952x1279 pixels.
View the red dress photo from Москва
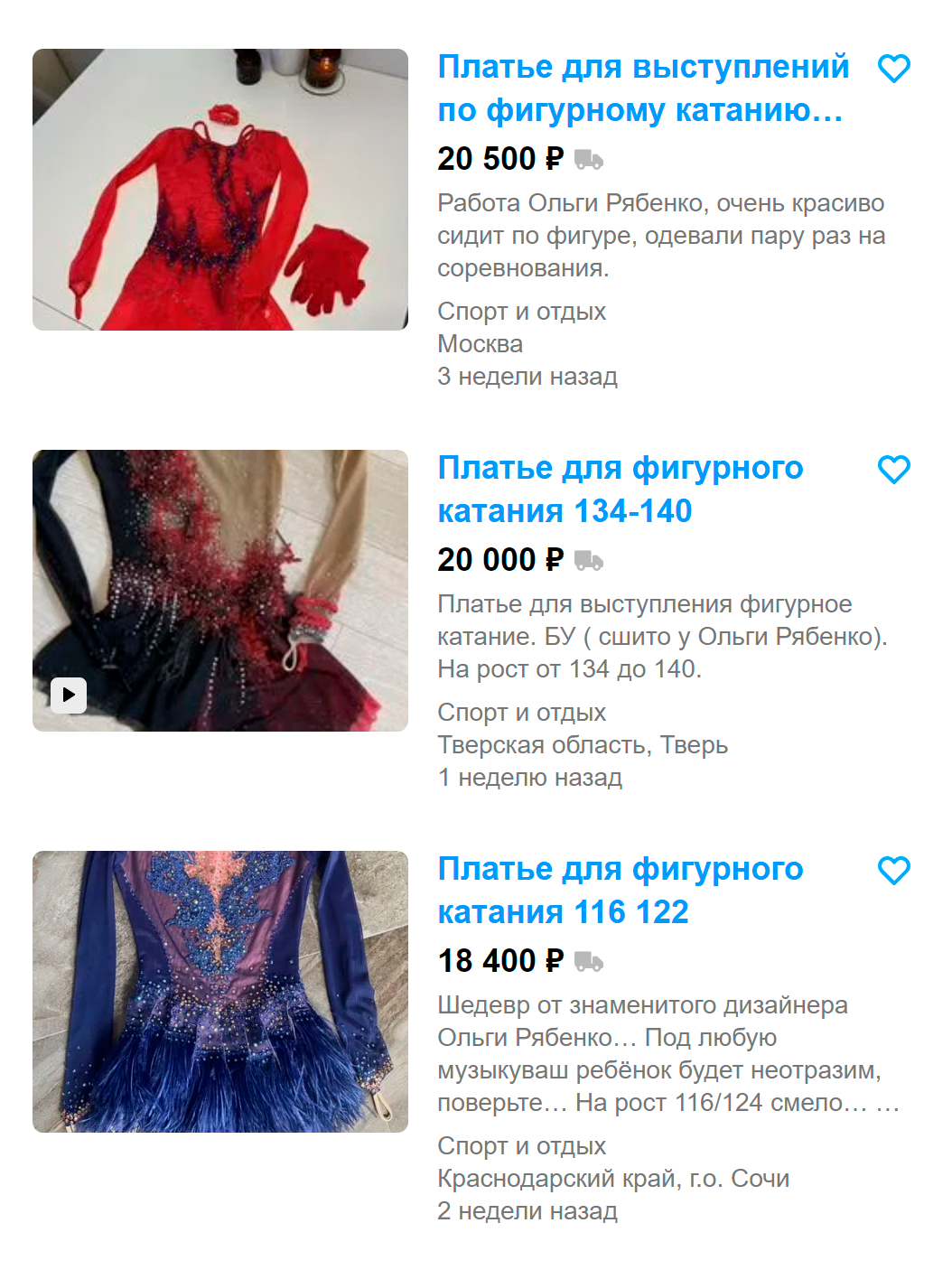(220, 190)
